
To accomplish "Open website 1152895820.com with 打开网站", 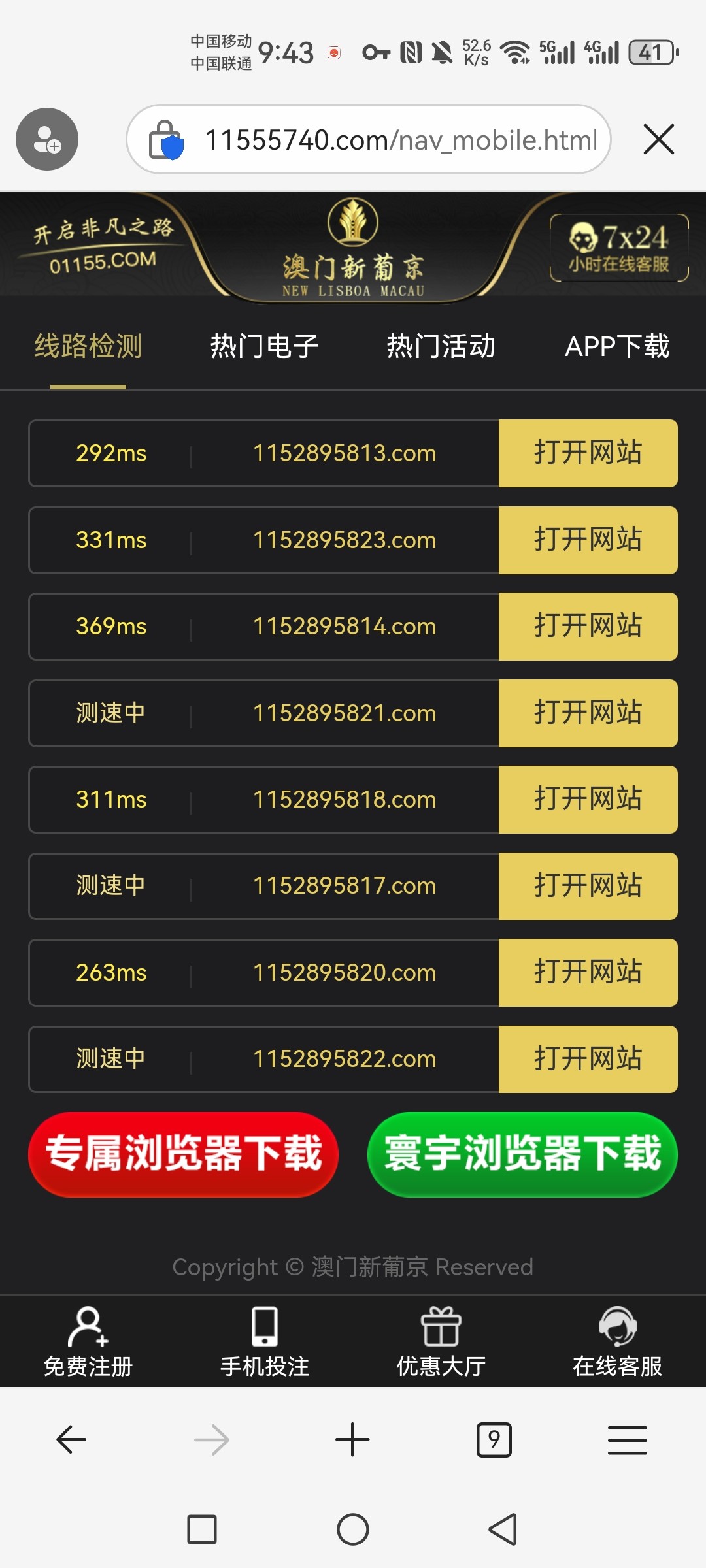I will (x=588, y=973).
